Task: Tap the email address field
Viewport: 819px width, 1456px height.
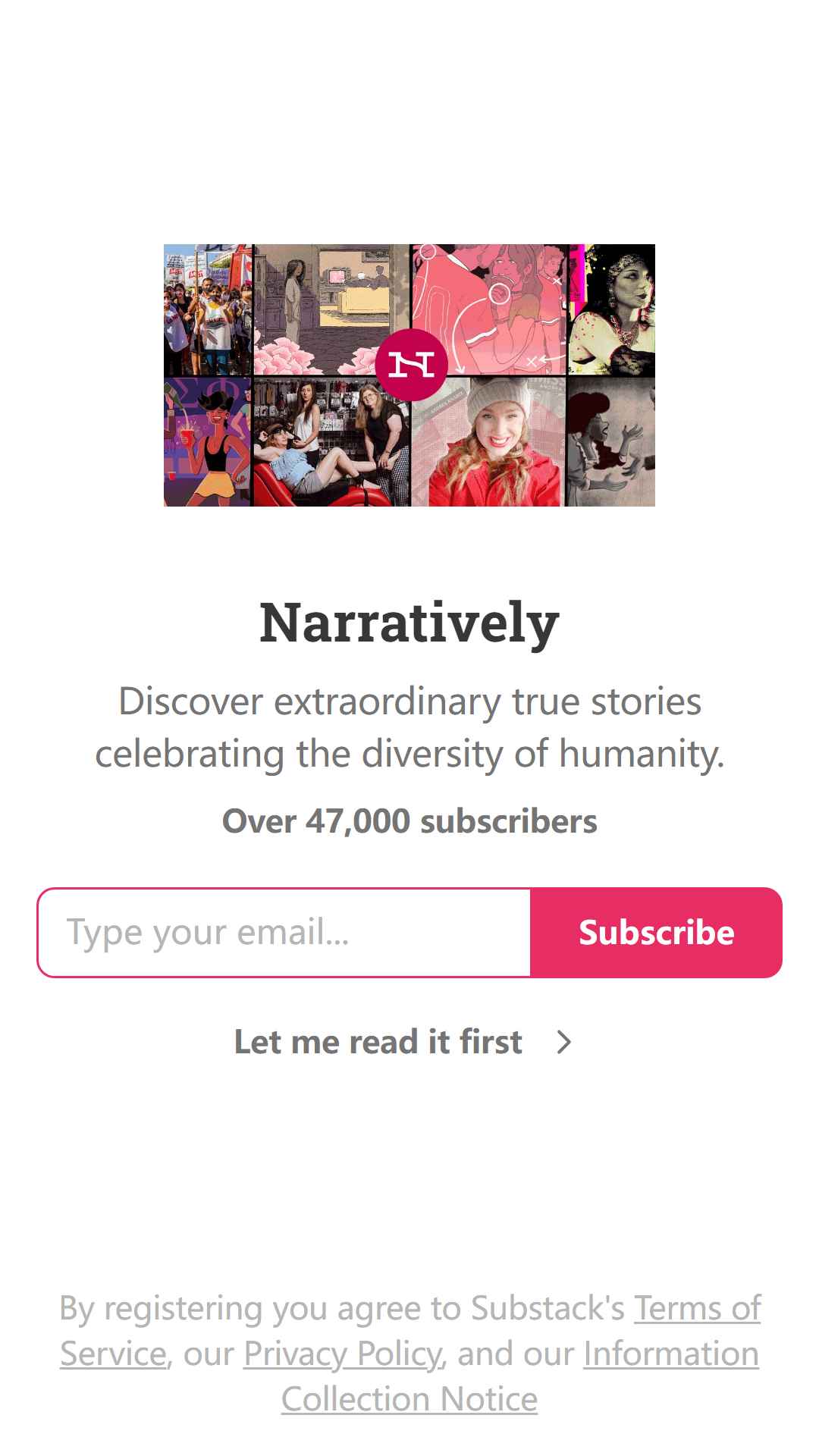Action: tap(284, 932)
